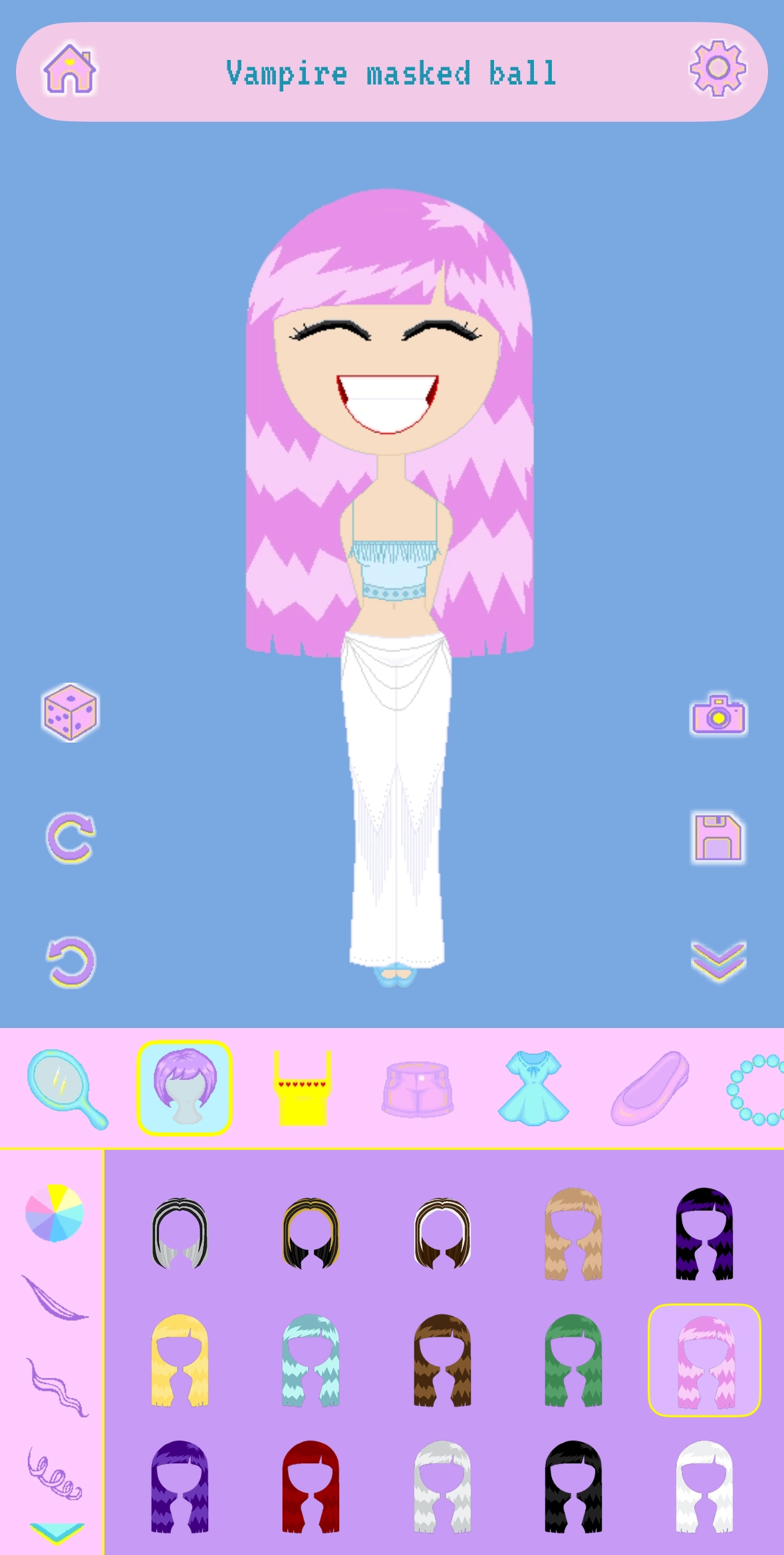Pick the long green hairstyle
Screen dimensions: 784x1555
click(x=573, y=1360)
